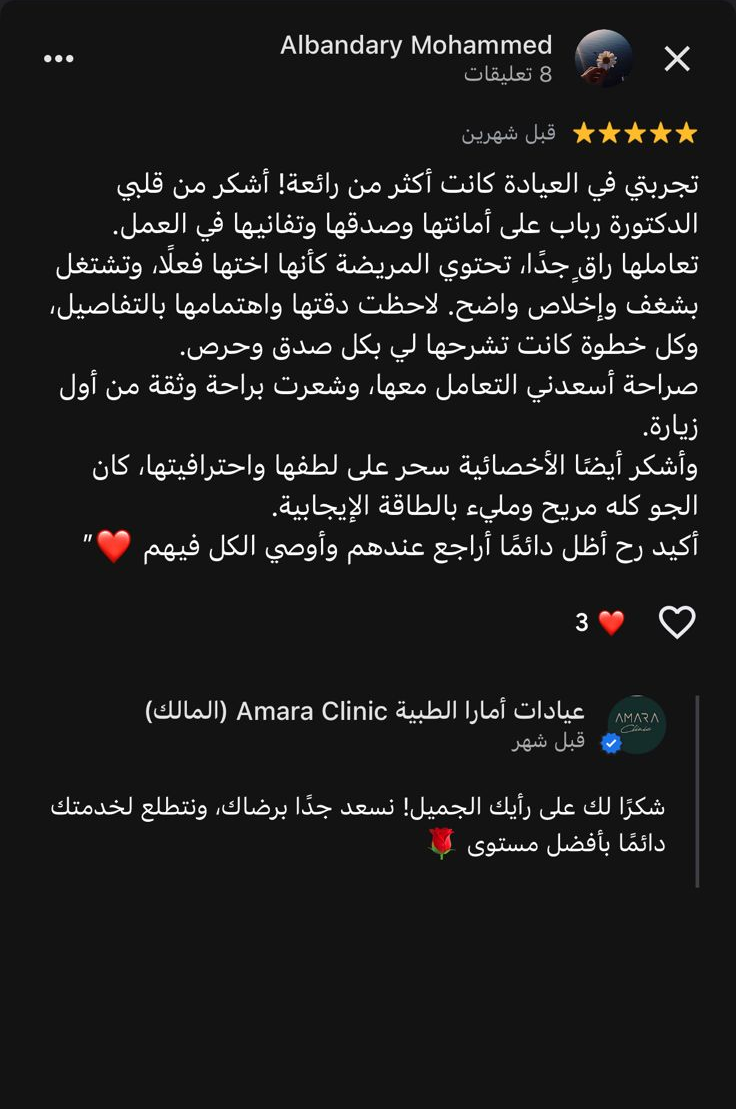This screenshot has height=1109, width=736.
Task: Open the three-dot overflow menu
Action: [x=59, y=59]
